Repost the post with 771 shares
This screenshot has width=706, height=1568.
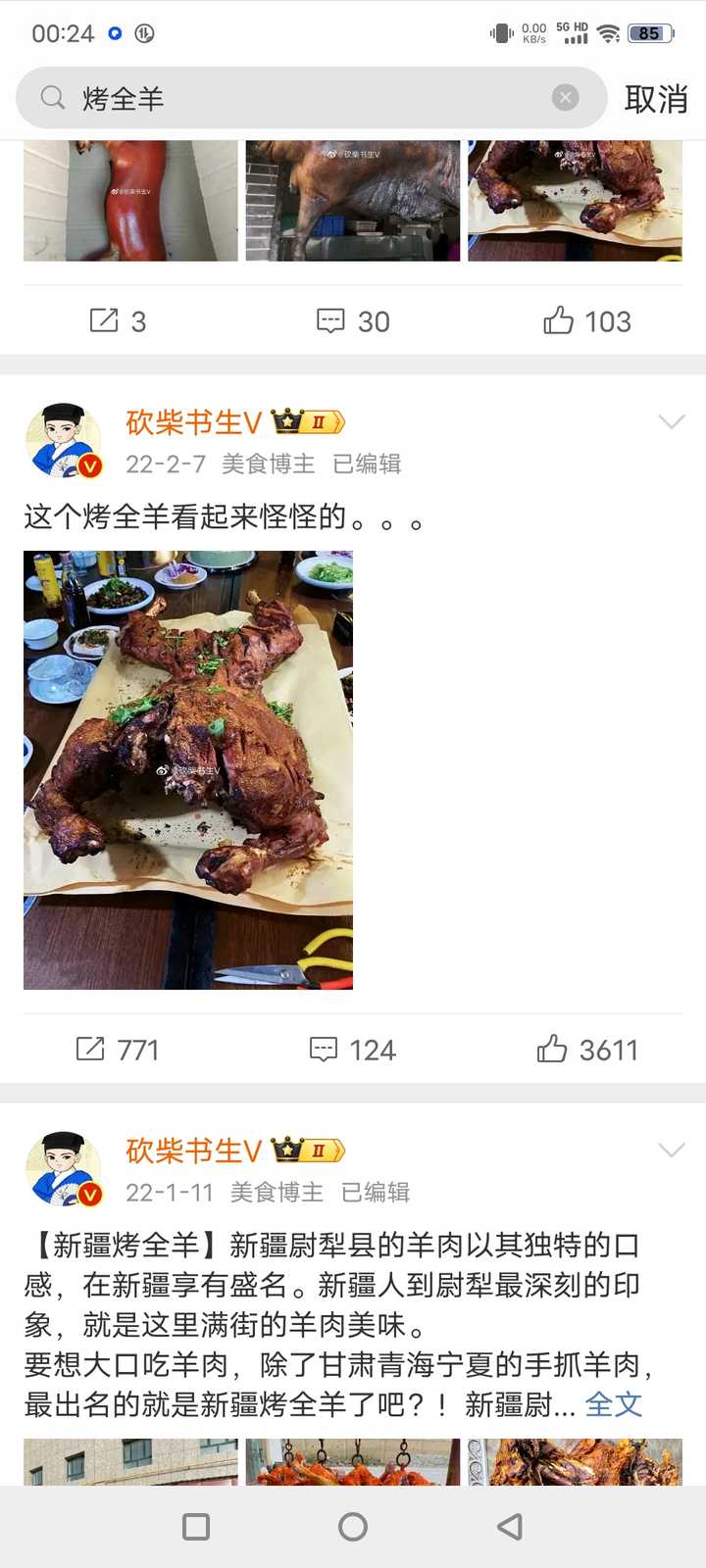coord(118,1050)
